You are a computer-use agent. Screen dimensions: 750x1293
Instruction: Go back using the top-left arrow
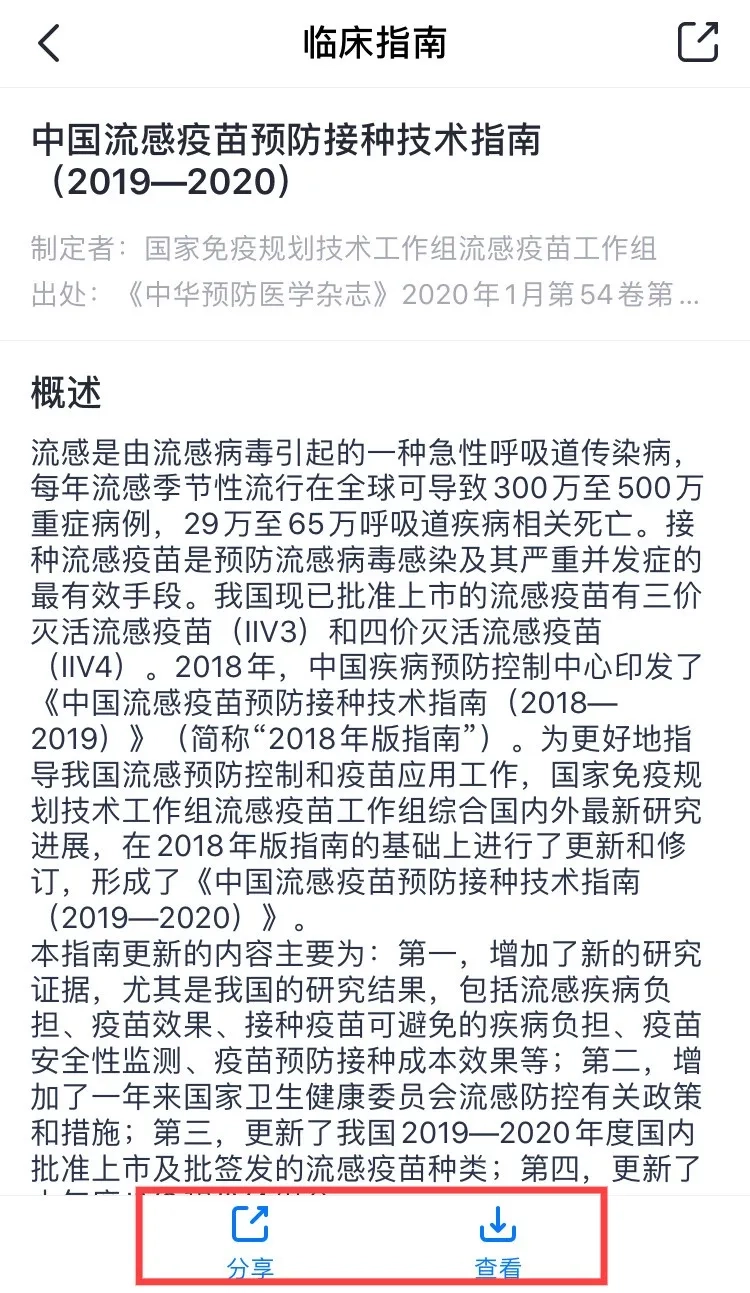tap(48, 43)
